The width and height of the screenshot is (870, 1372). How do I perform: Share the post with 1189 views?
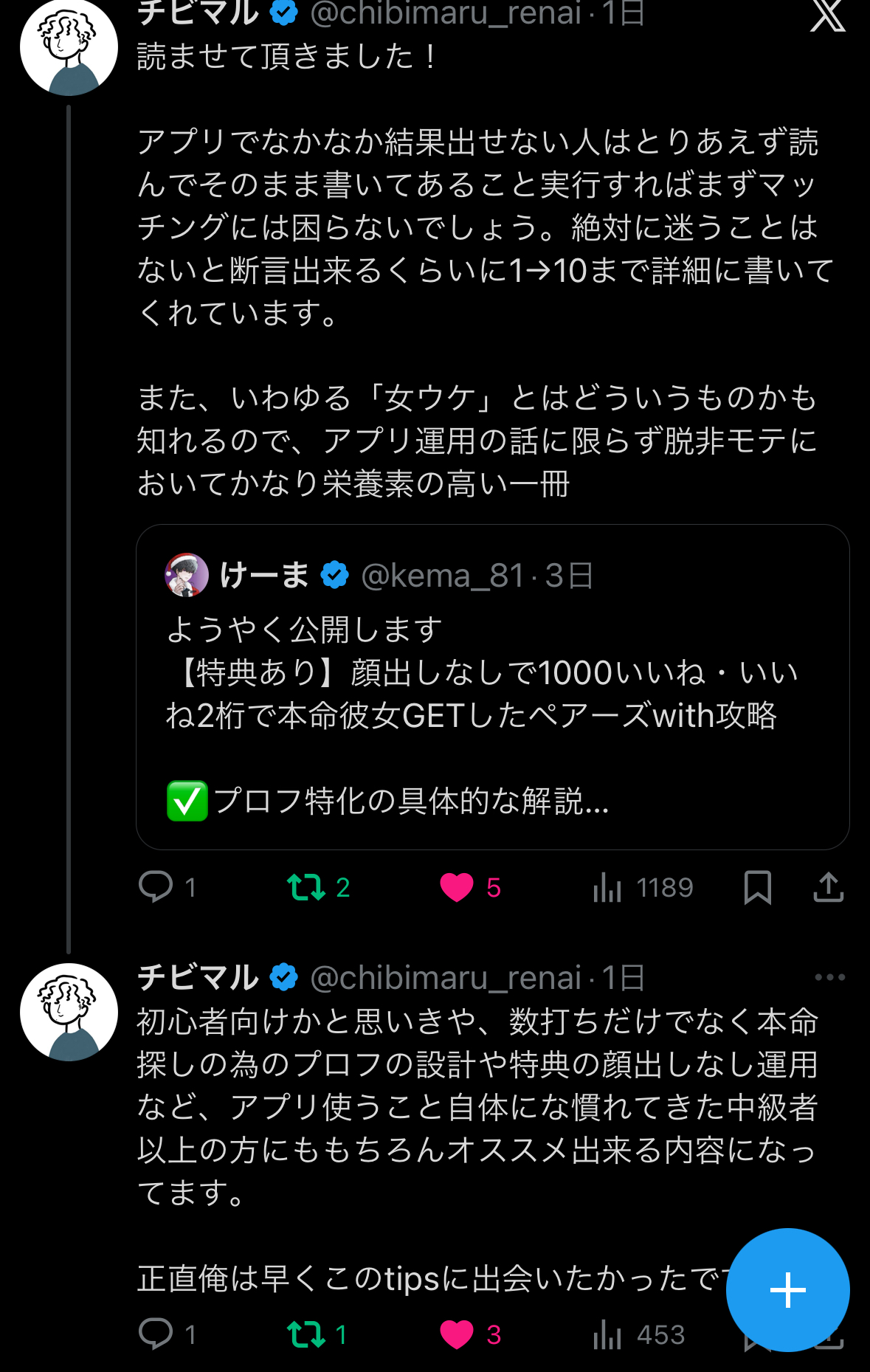pos(828,886)
